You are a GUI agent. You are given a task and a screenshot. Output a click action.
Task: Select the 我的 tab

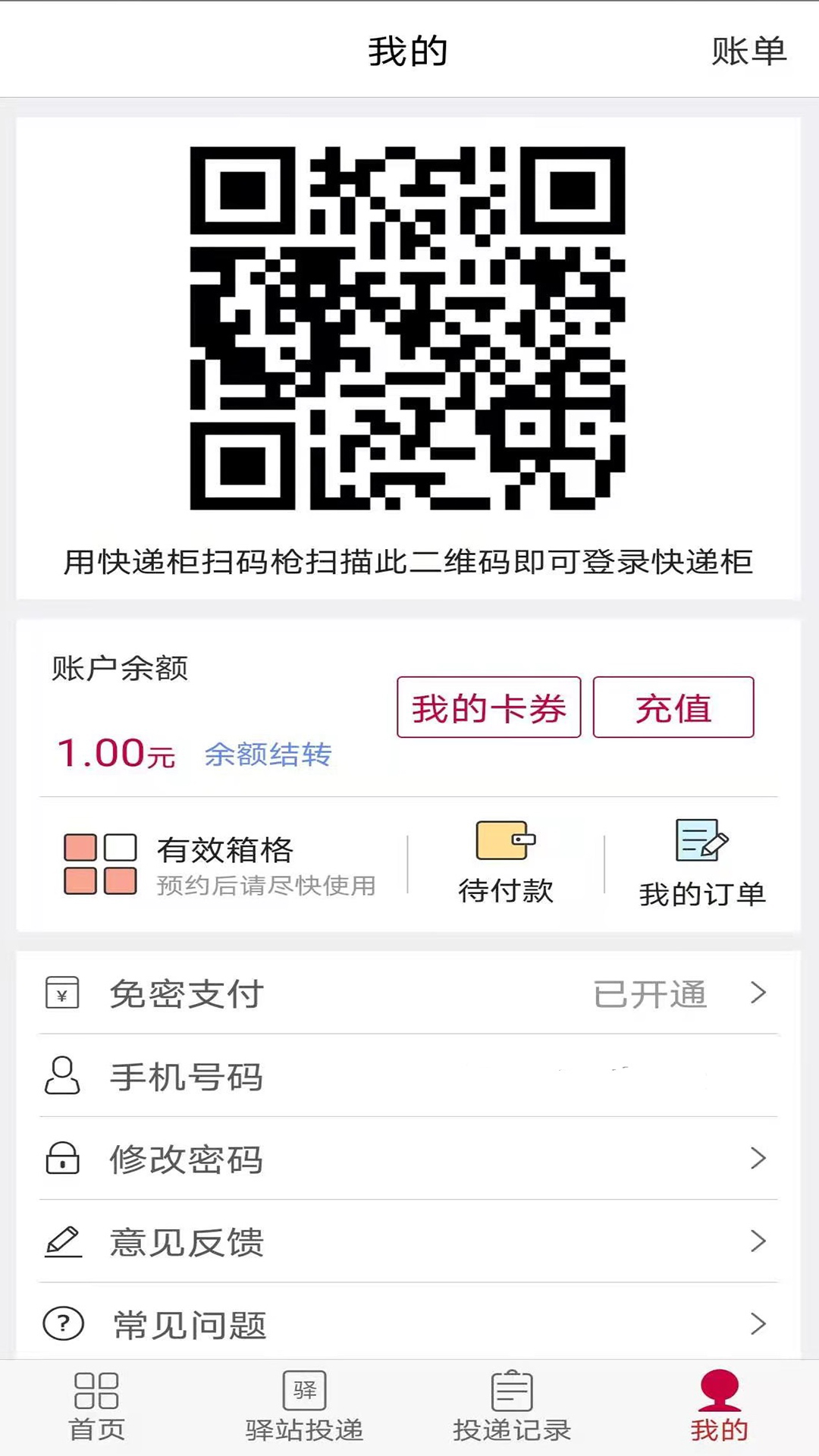point(719,1407)
